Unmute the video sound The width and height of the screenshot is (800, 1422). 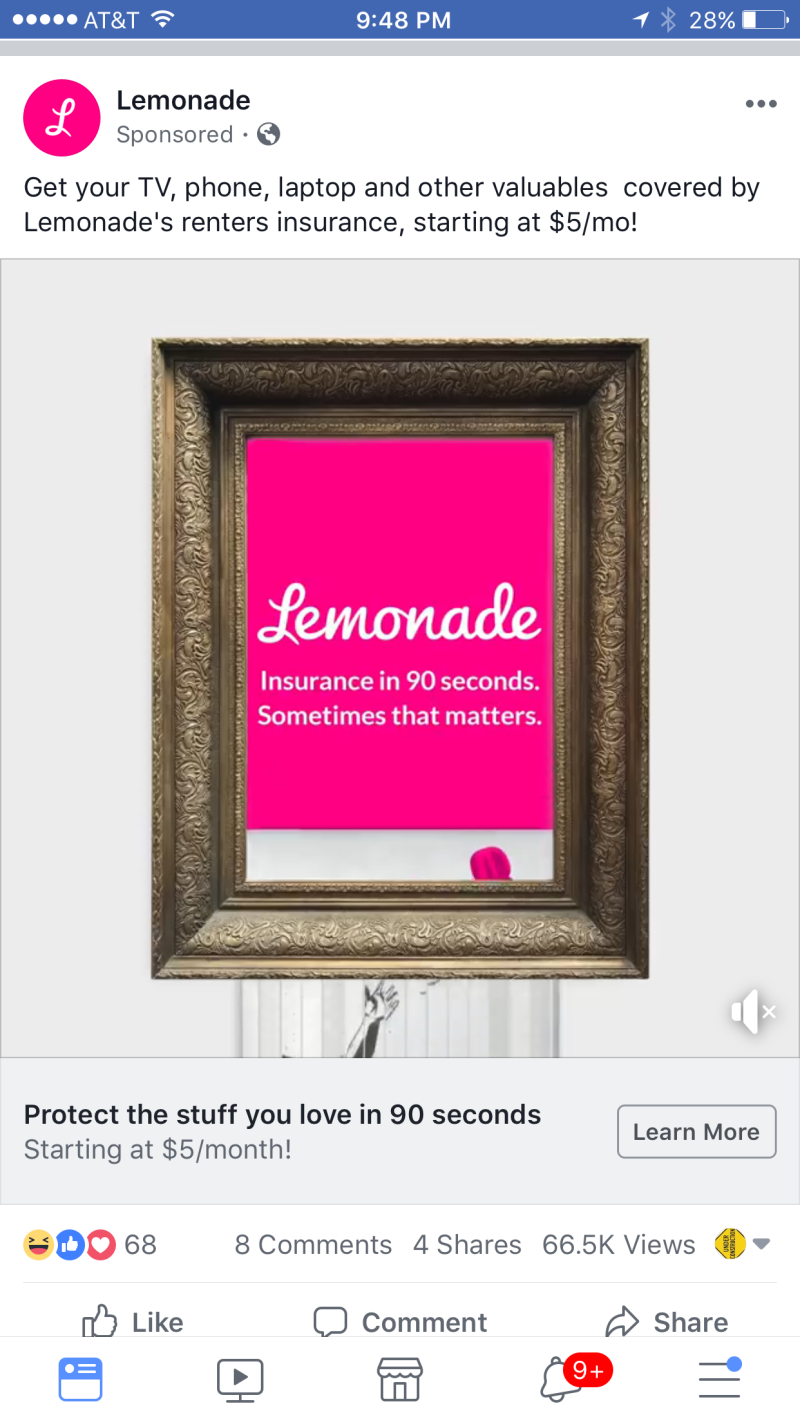tap(752, 1012)
